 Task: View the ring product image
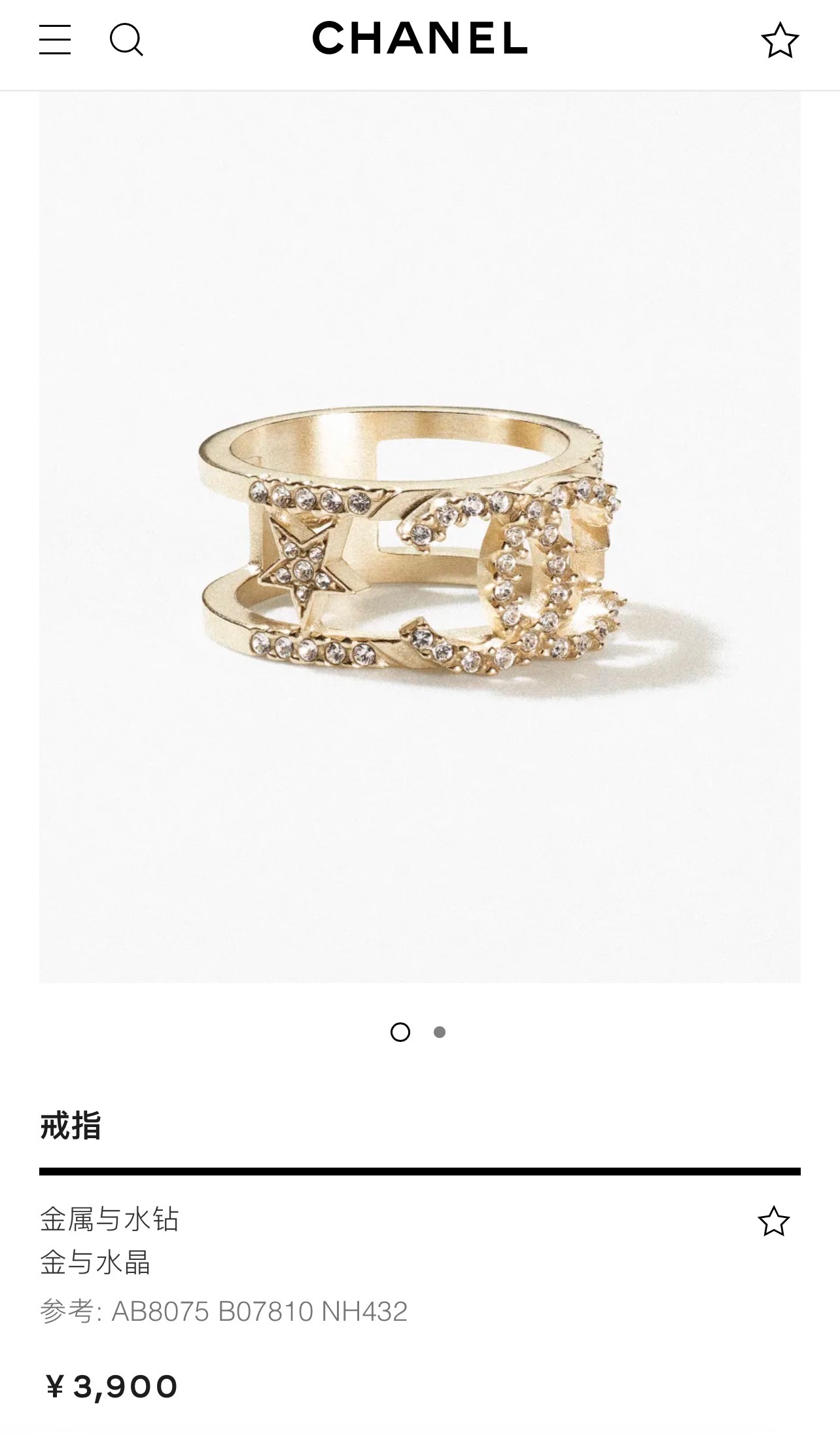(419, 537)
